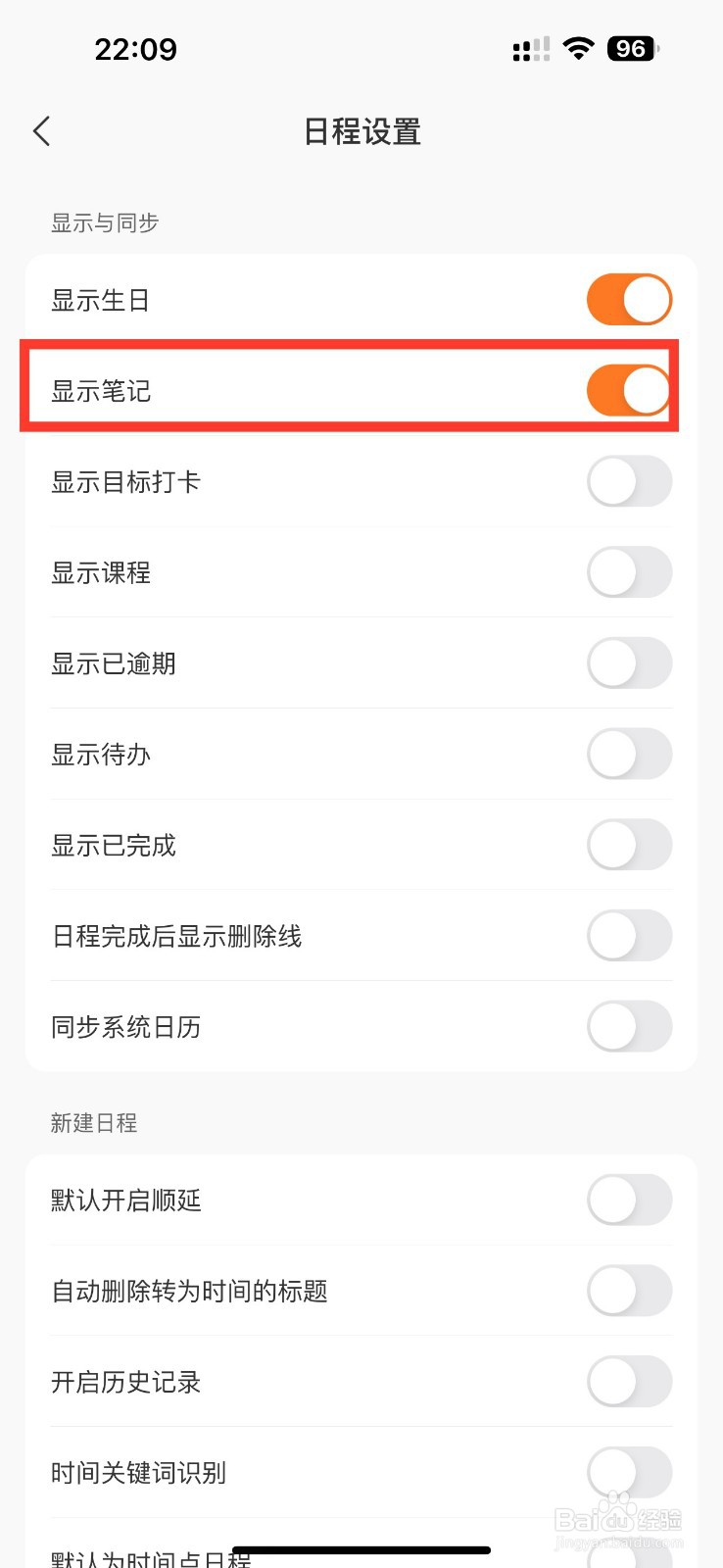Tap the back chevron to leave 日程设置
The height and width of the screenshot is (1568, 723).
(41, 130)
